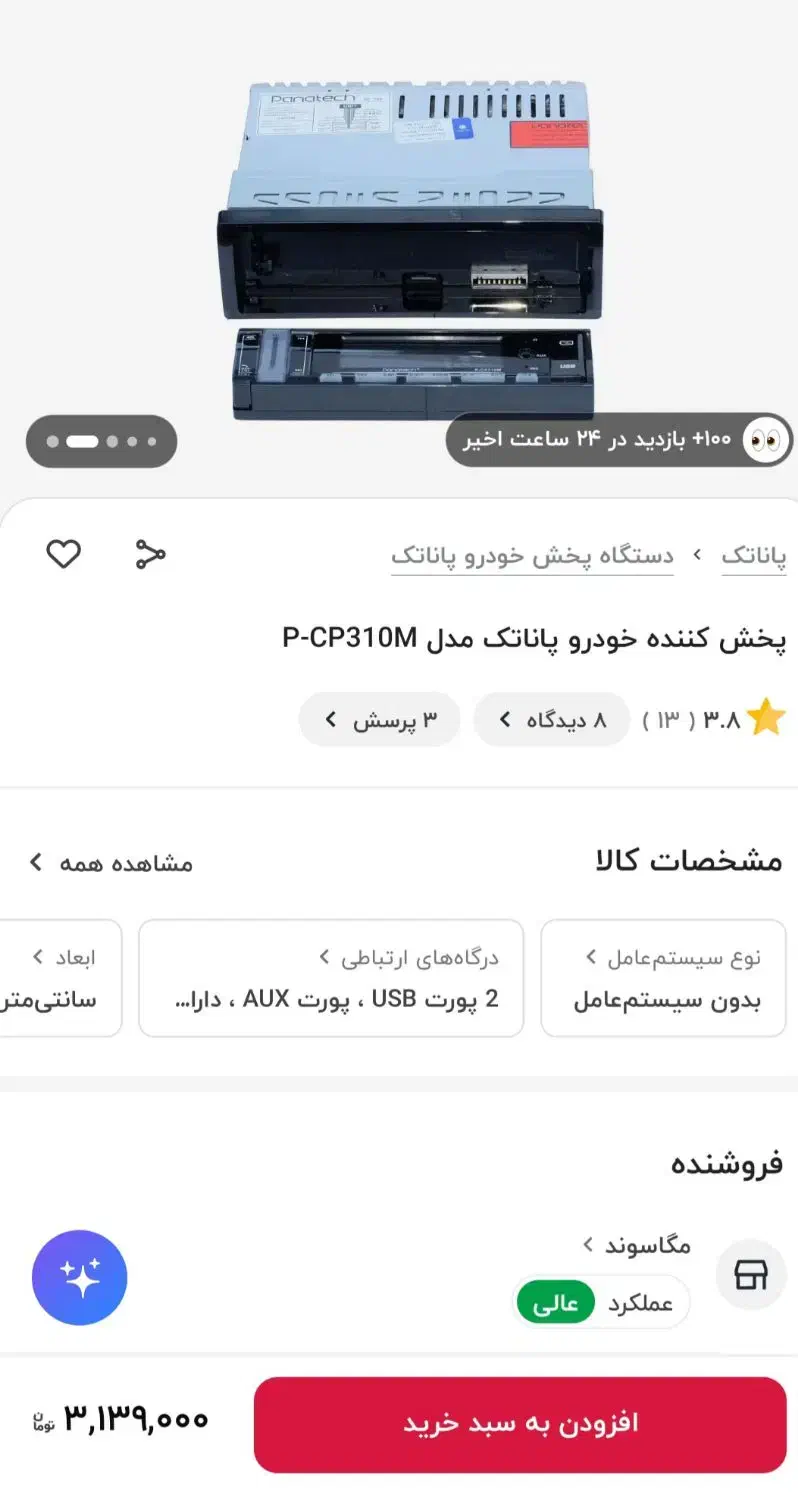Open the seller storefront icon next to مگاسوند

(x=750, y=1275)
